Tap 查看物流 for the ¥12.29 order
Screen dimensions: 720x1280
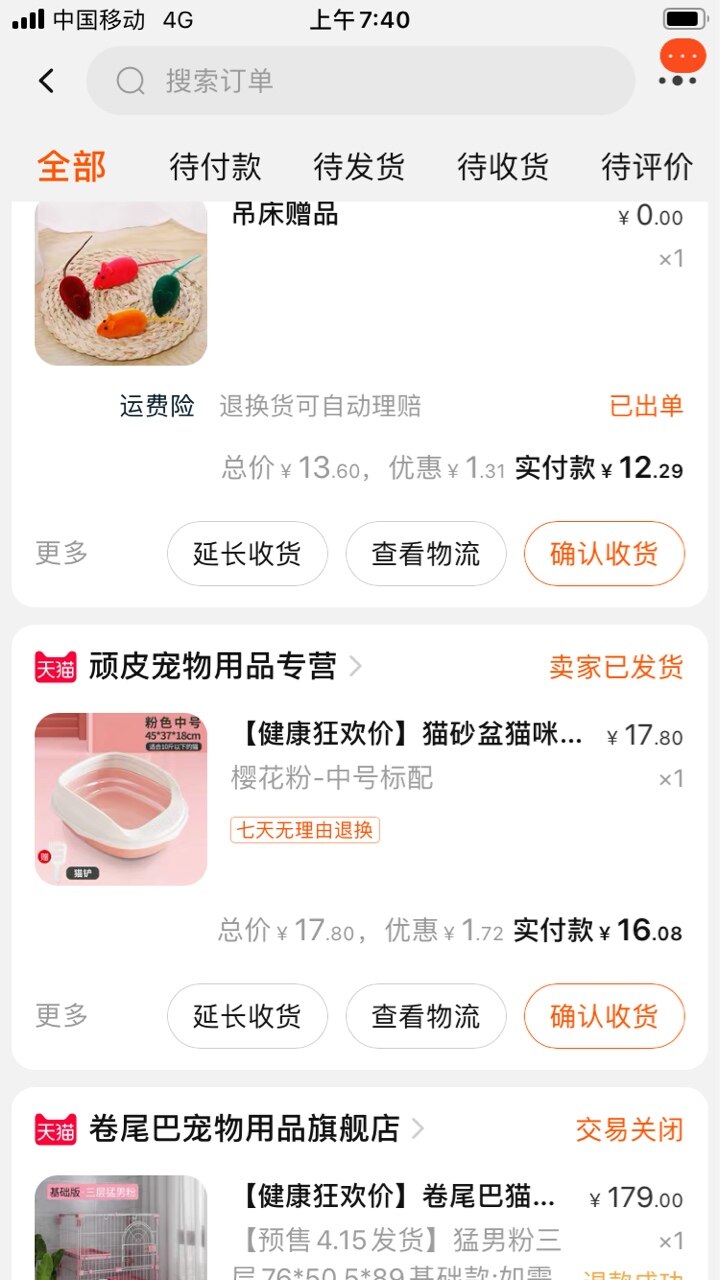pos(426,553)
